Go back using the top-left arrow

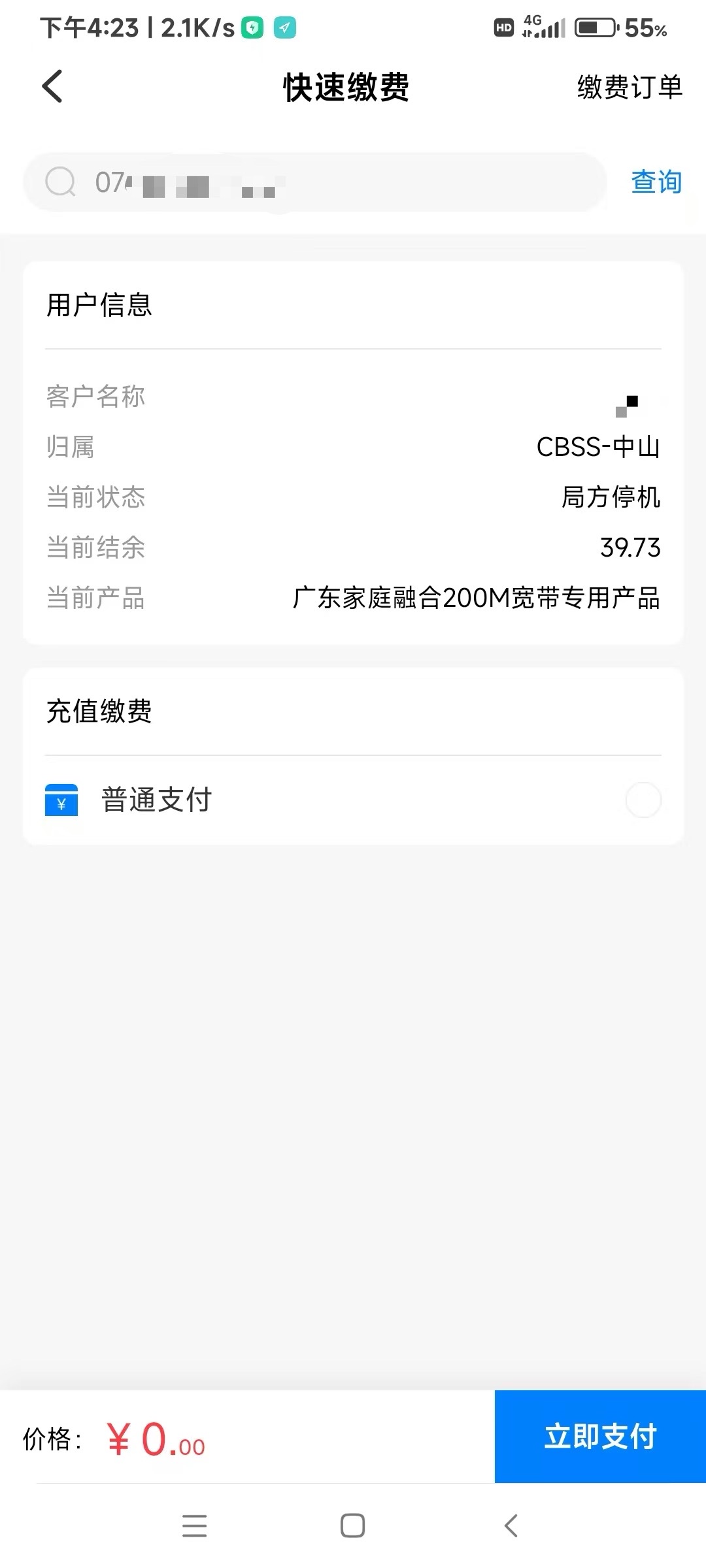pos(52,86)
